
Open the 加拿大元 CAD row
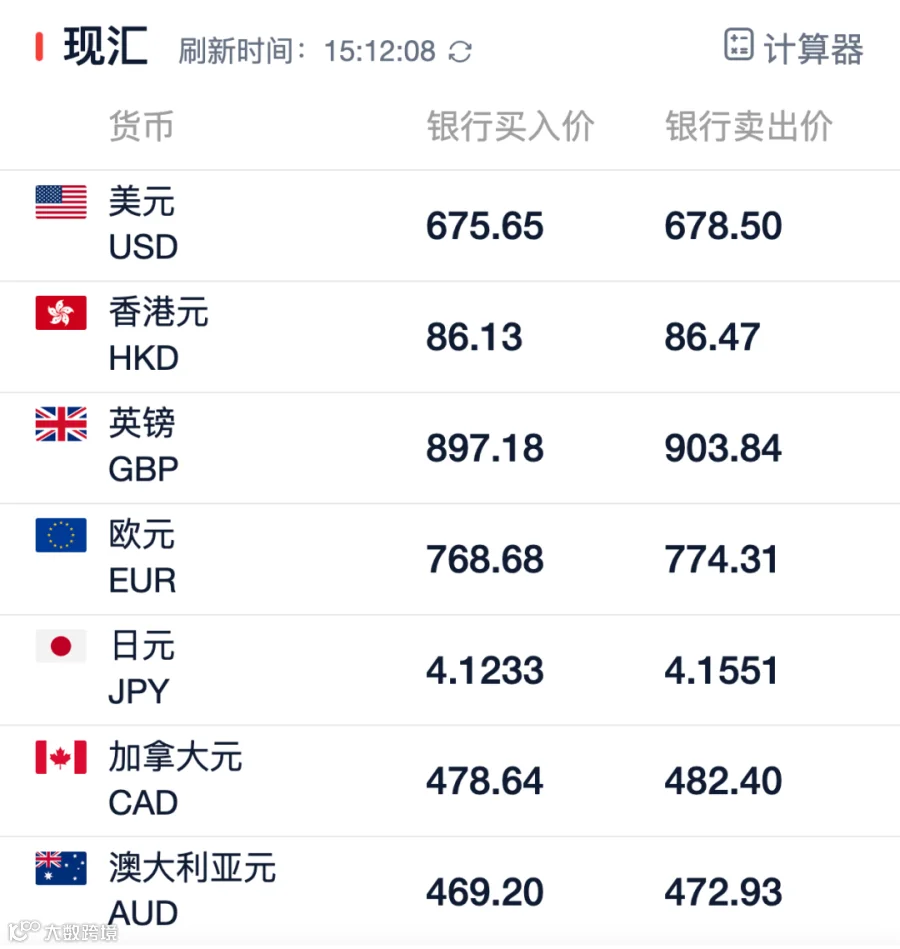pyautogui.click(x=450, y=781)
